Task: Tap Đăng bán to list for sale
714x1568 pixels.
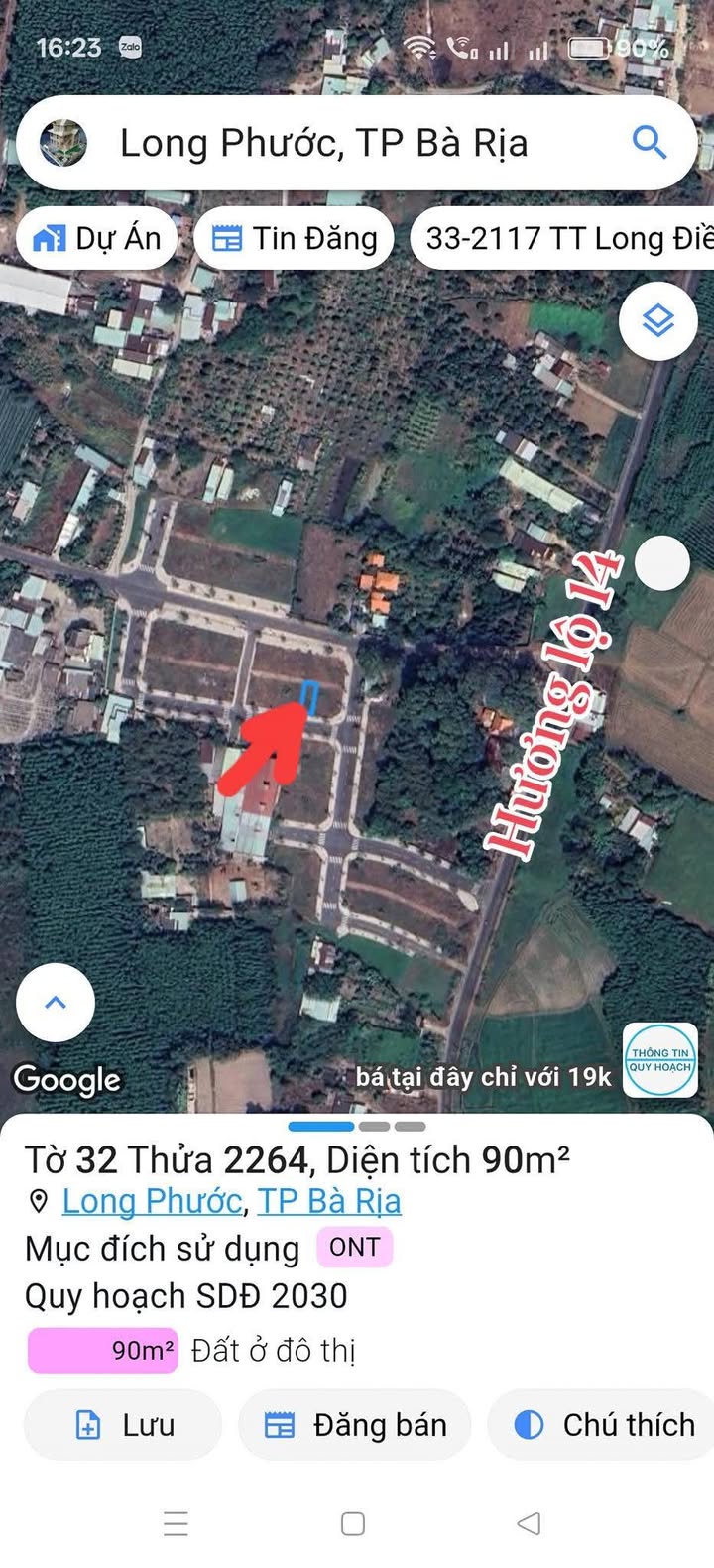Action: pyautogui.click(x=355, y=1425)
